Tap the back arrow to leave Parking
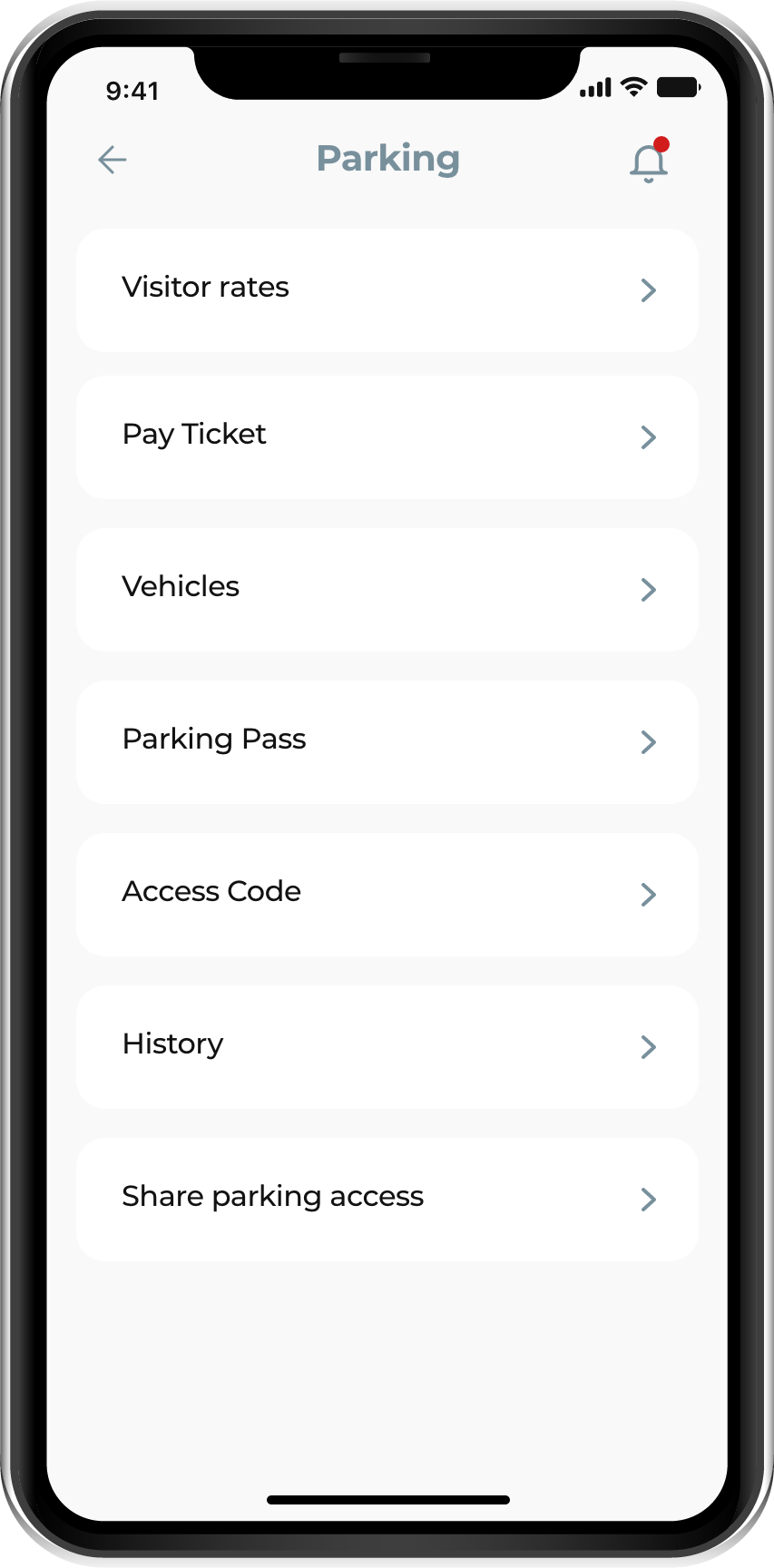Screen dimensions: 774x1568 [111, 160]
